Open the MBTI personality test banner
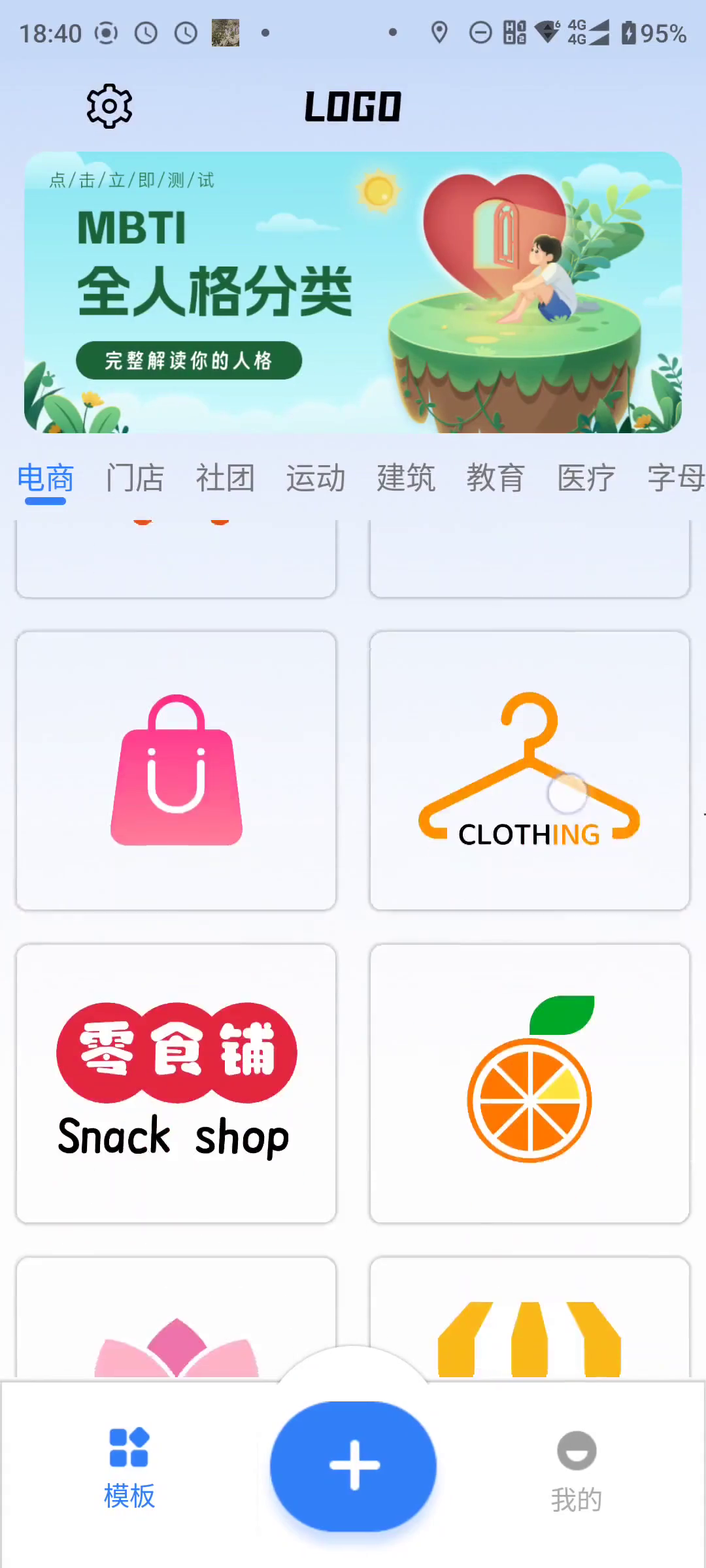The image size is (706, 1568). (353, 292)
